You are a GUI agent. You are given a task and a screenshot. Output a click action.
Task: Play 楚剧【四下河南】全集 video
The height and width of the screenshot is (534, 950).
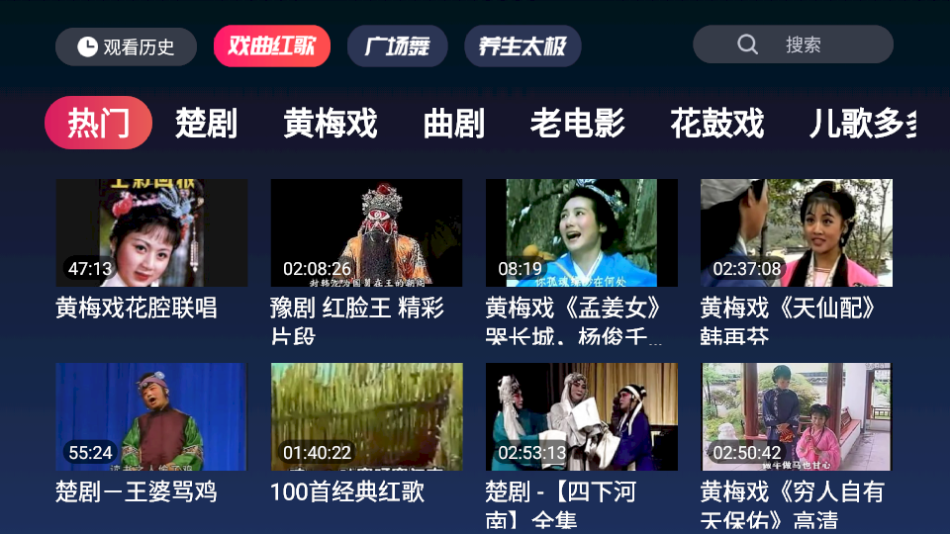coord(581,417)
